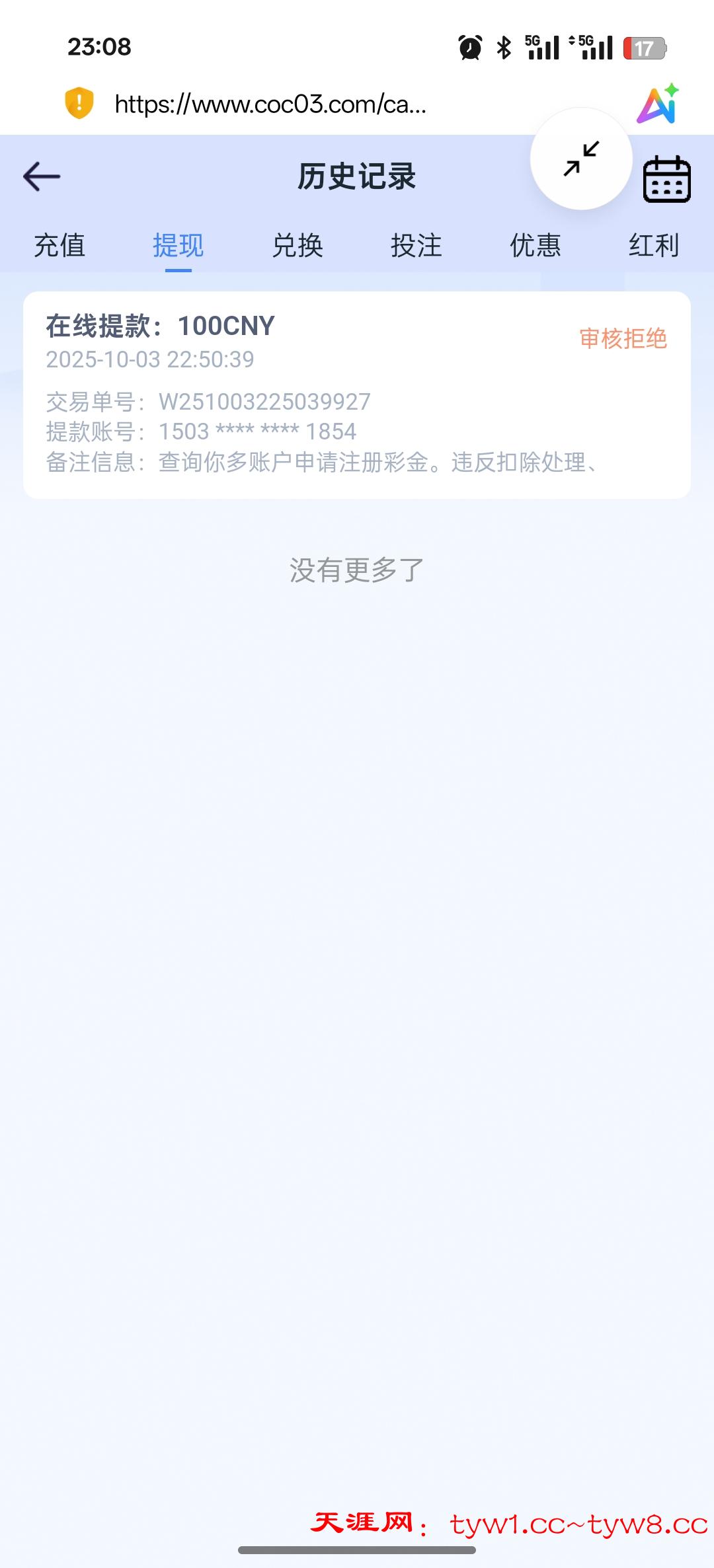
Task: Go back using the arrow icon
Action: coord(42,177)
